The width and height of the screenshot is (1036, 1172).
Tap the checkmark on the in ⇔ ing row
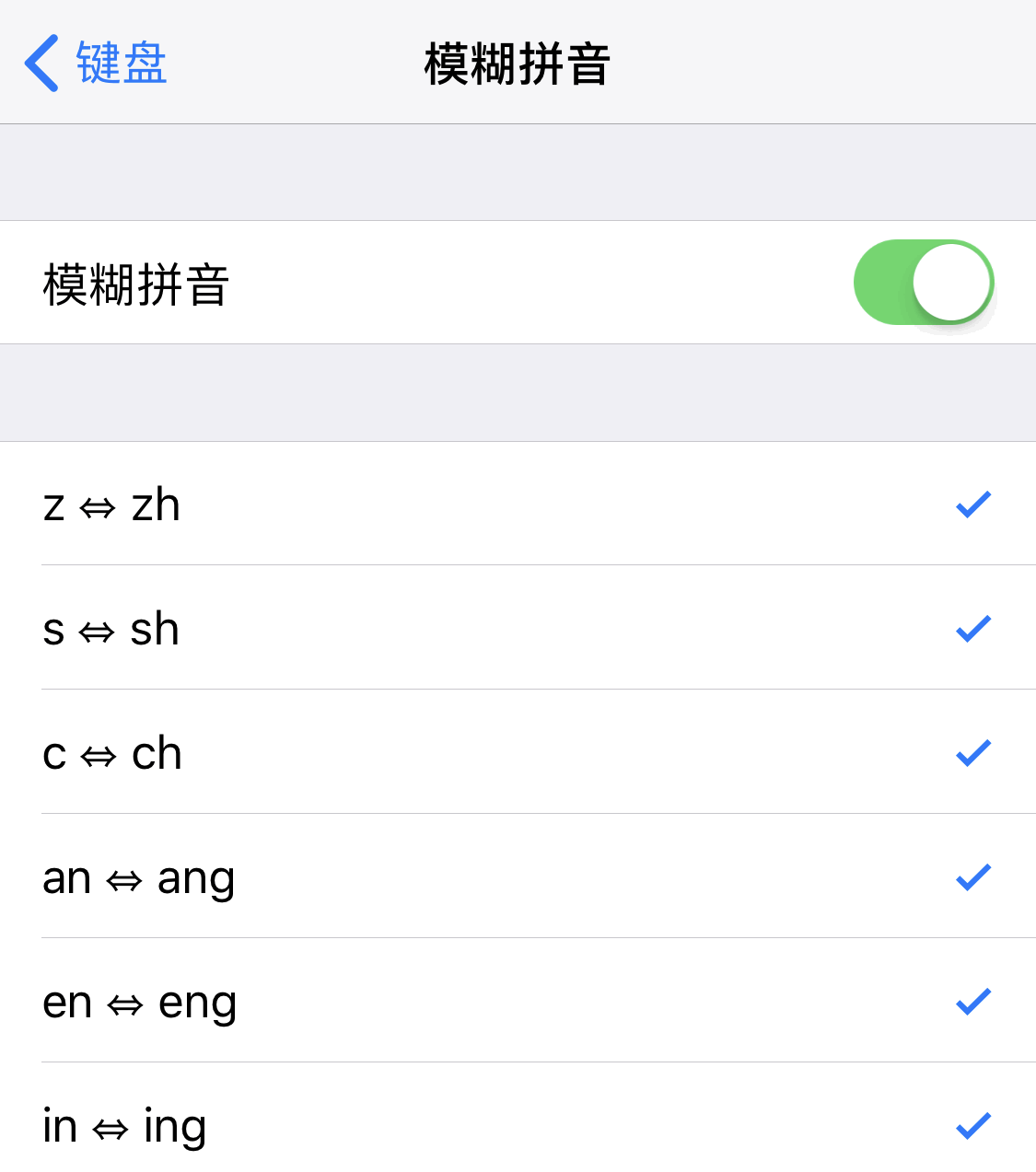pos(972,1123)
